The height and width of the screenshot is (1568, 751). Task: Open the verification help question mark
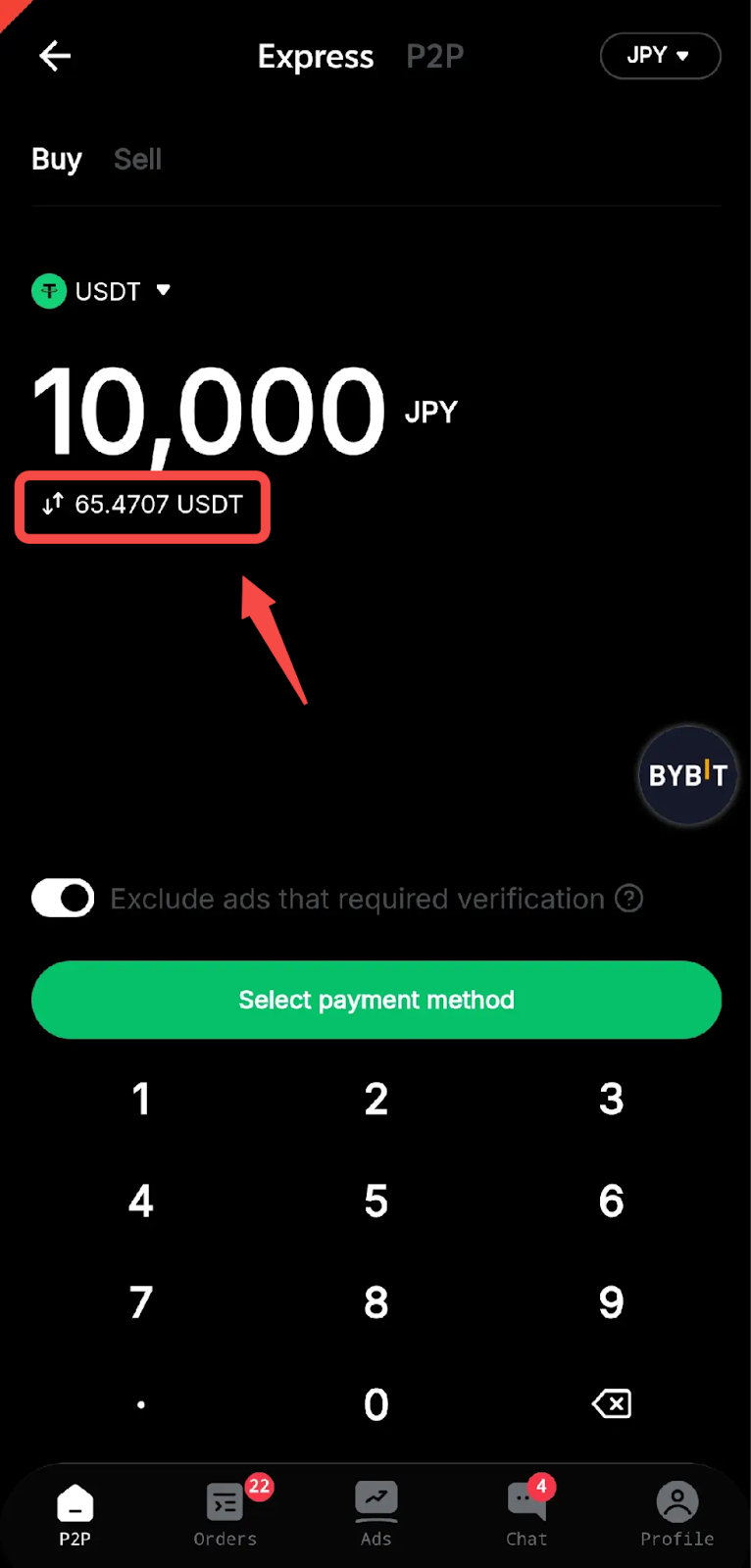(x=628, y=898)
